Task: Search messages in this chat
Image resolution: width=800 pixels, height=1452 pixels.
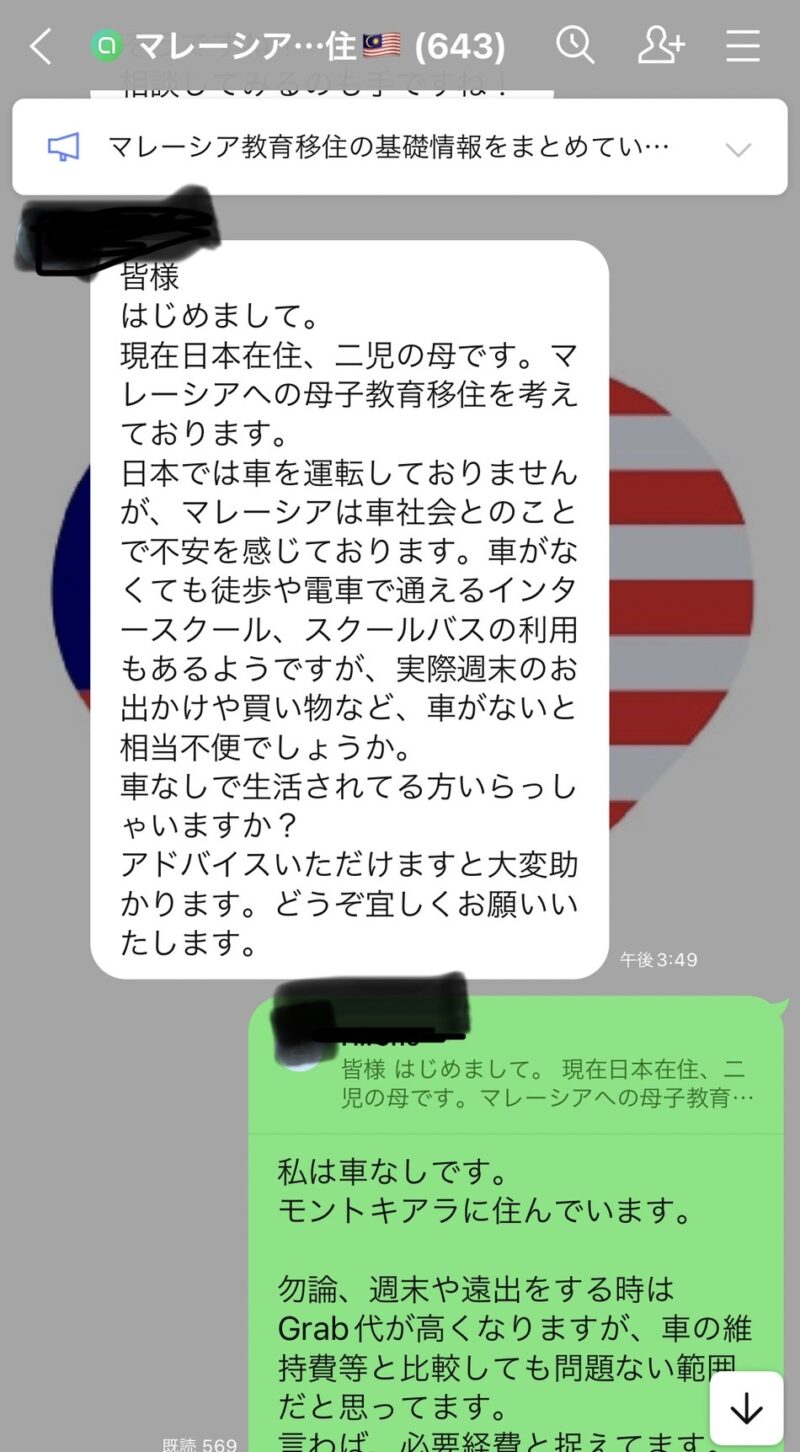Action: 575,45
